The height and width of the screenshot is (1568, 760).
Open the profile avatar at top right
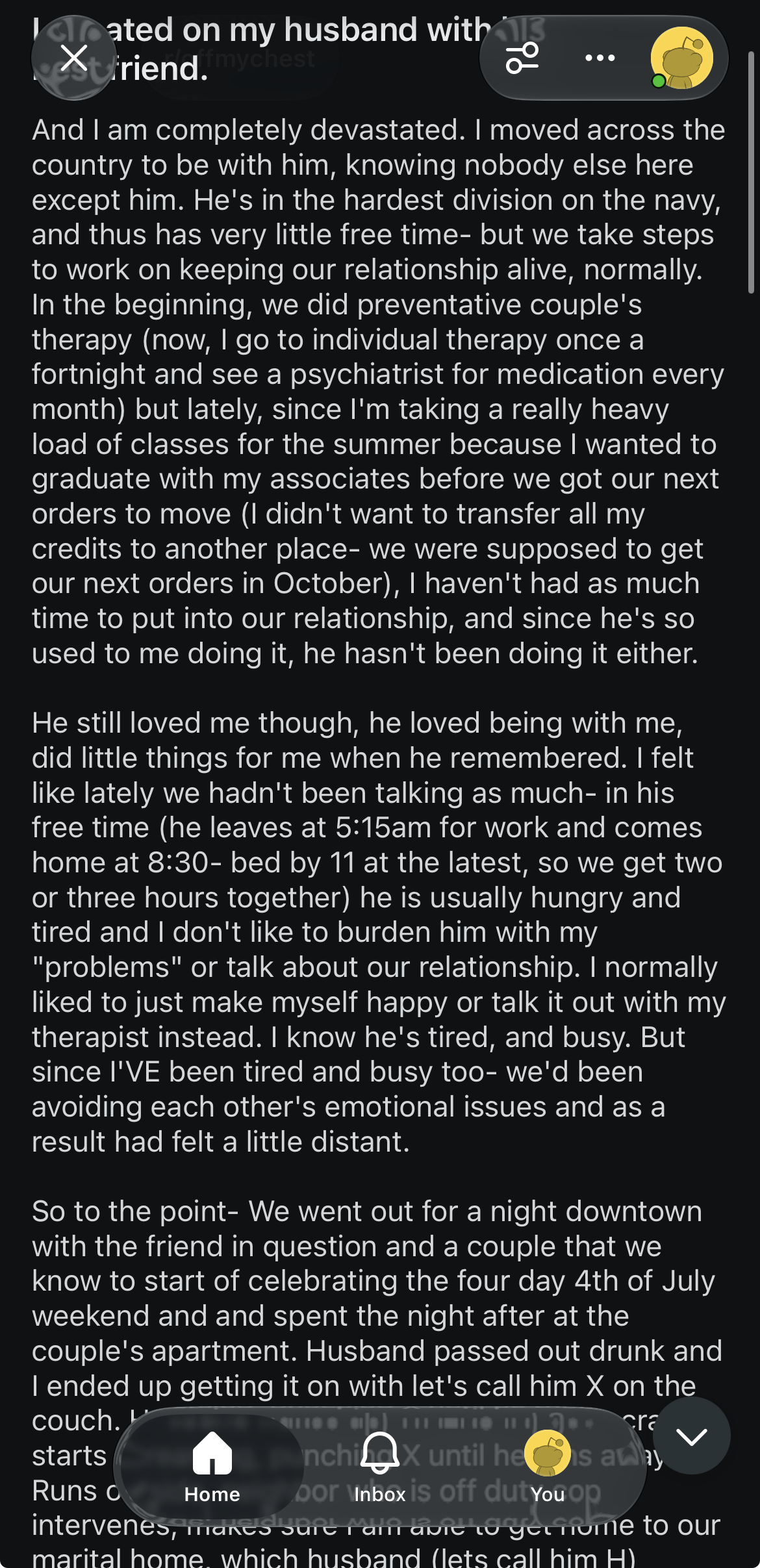[682, 58]
